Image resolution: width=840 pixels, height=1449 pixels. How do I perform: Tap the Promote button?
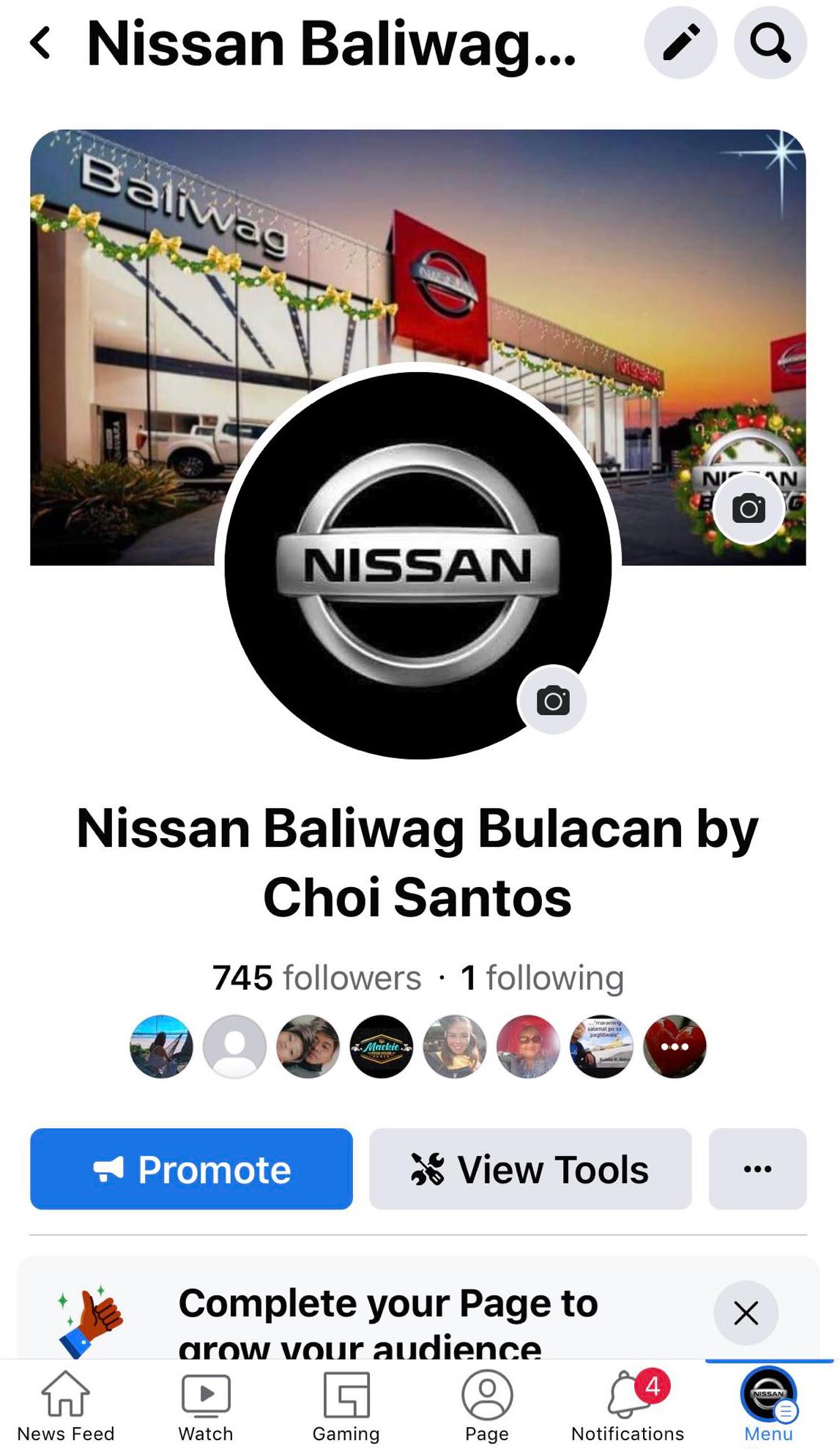click(x=191, y=1168)
